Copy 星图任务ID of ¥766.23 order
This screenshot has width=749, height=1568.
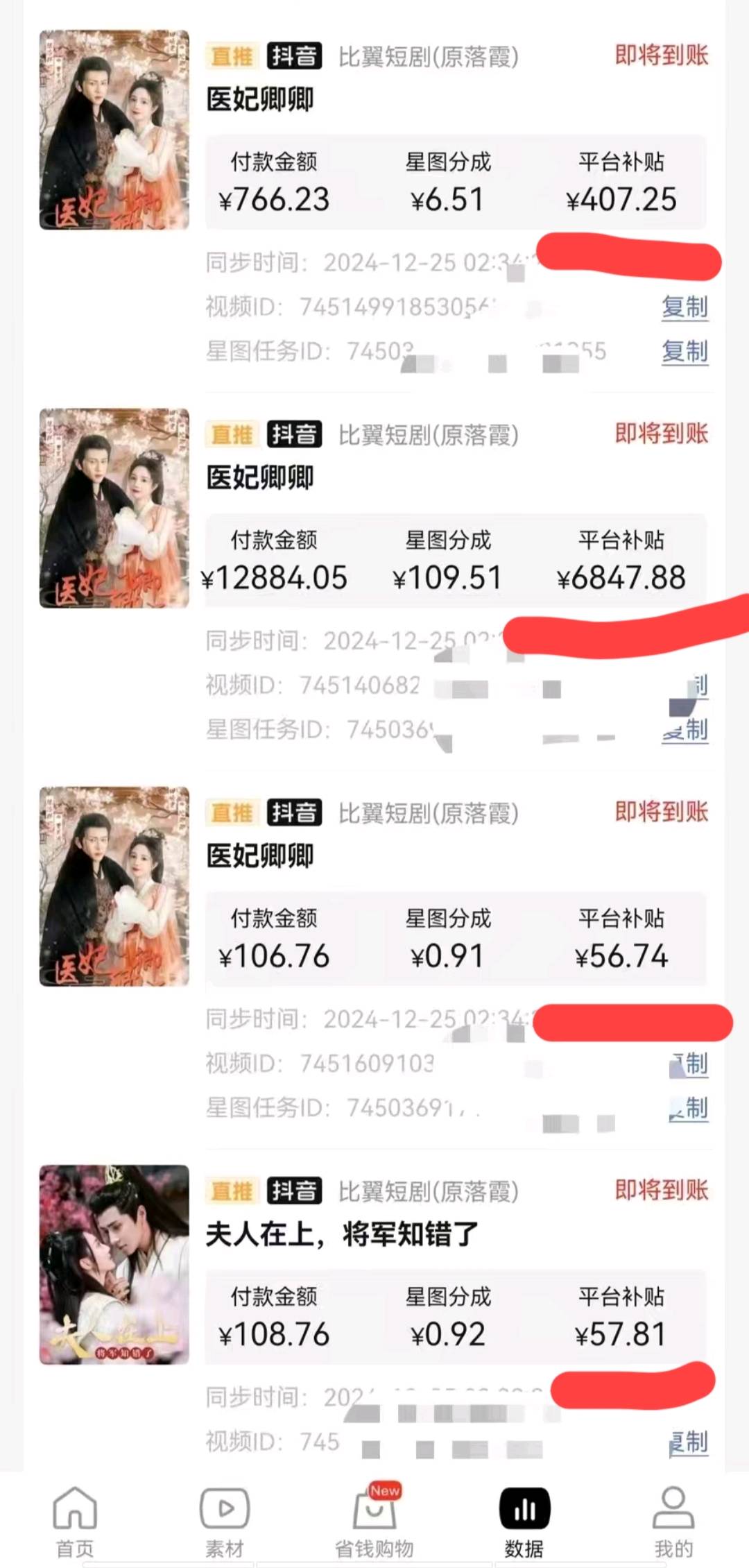685,351
